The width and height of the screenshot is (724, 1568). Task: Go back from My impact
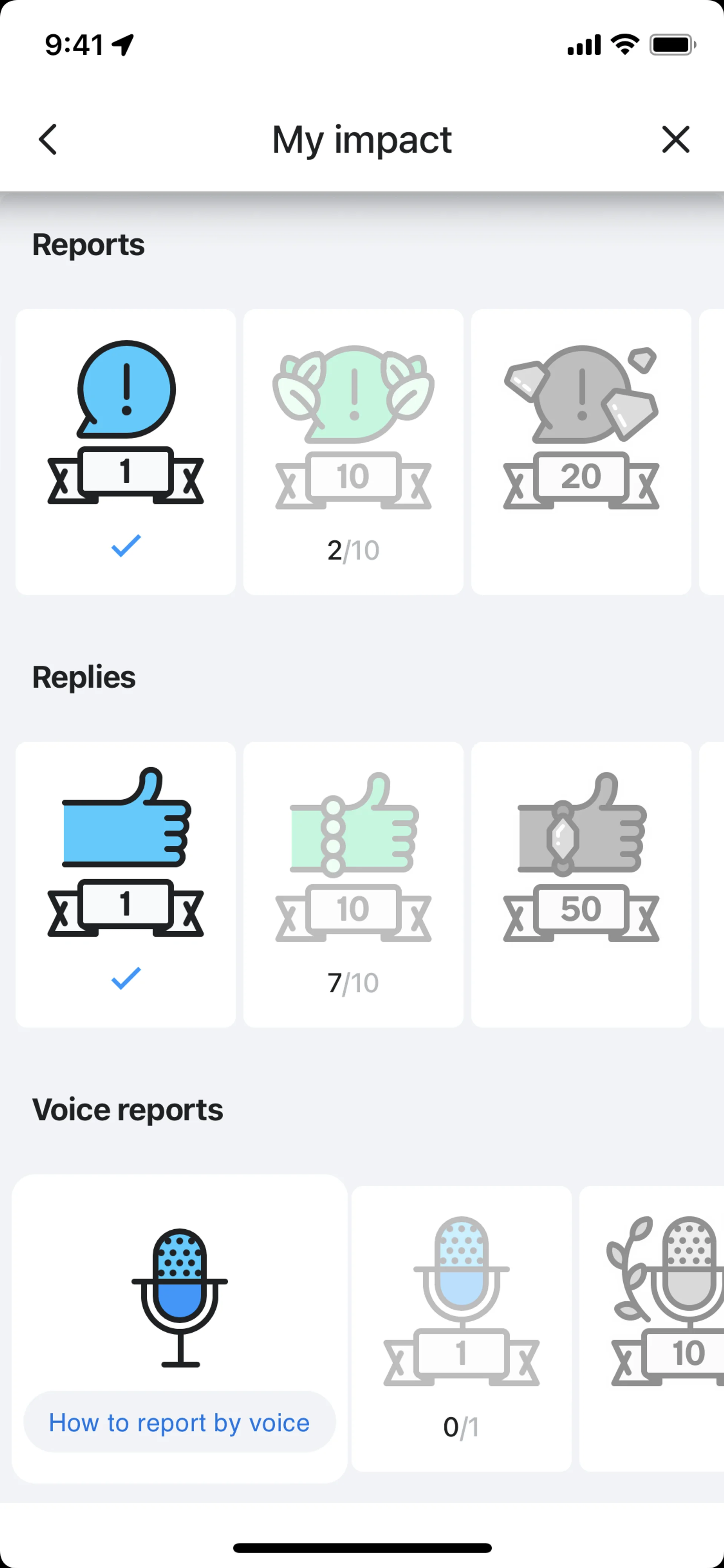coord(48,140)
